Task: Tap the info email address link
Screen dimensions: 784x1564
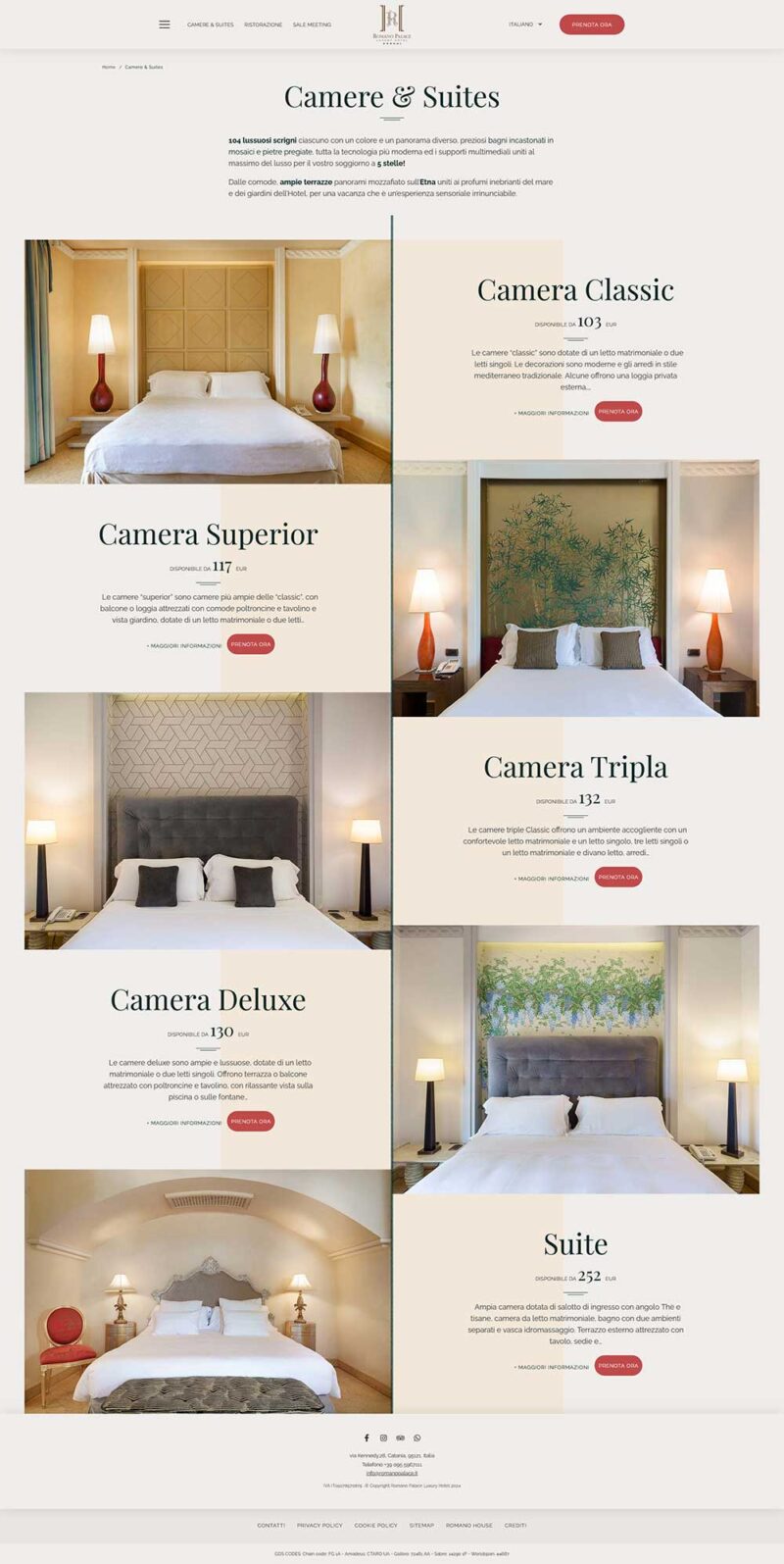Action: 392,1473
